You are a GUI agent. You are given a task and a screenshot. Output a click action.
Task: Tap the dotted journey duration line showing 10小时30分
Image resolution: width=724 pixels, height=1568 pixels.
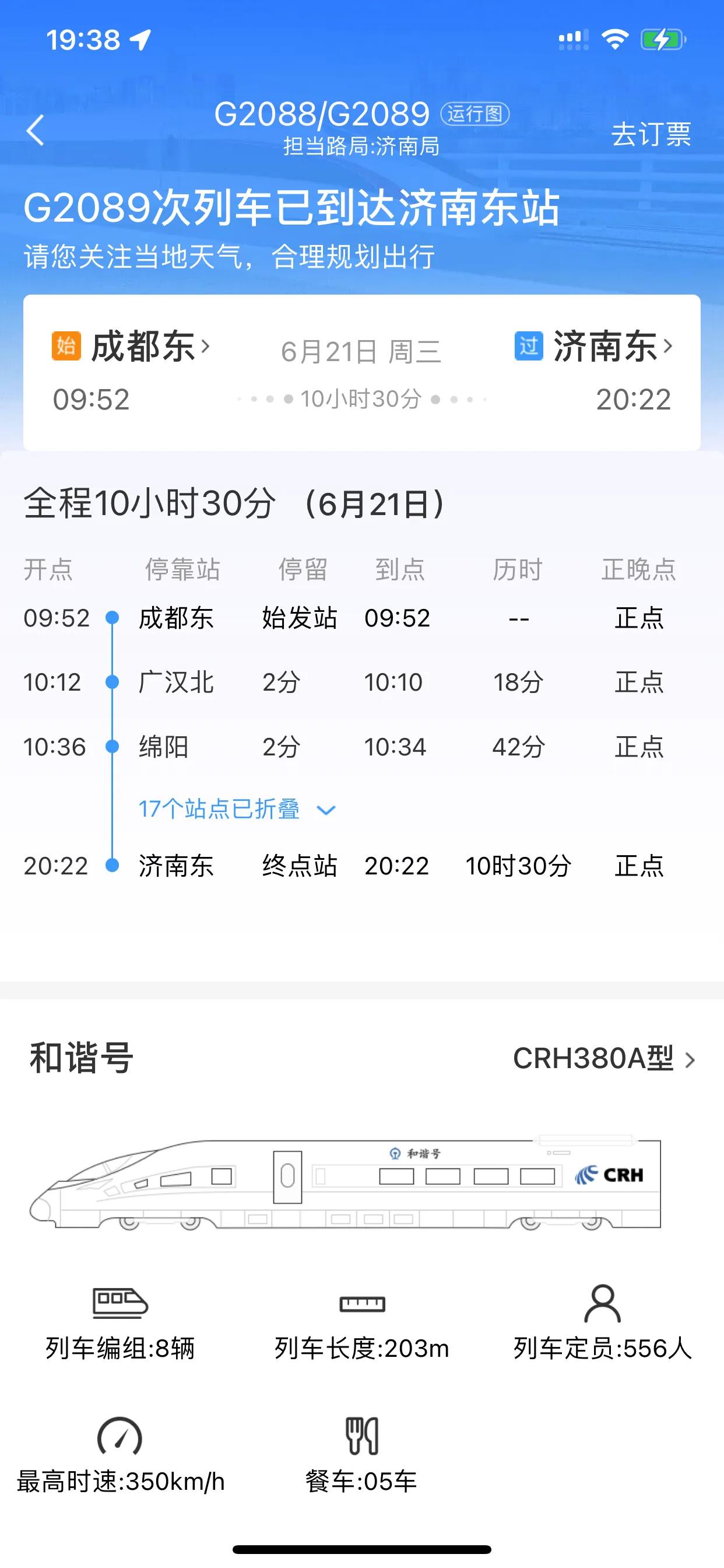(360, 398)
